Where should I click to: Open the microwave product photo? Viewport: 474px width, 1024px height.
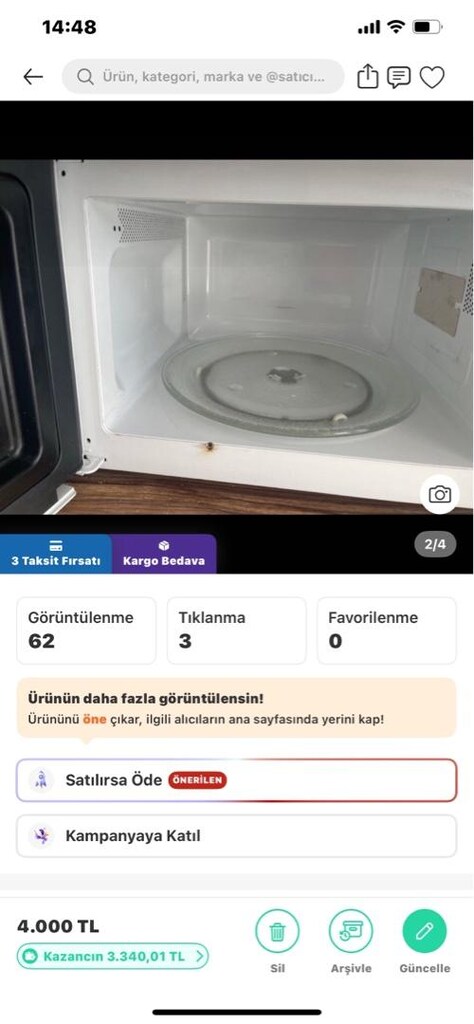point(237,337)
